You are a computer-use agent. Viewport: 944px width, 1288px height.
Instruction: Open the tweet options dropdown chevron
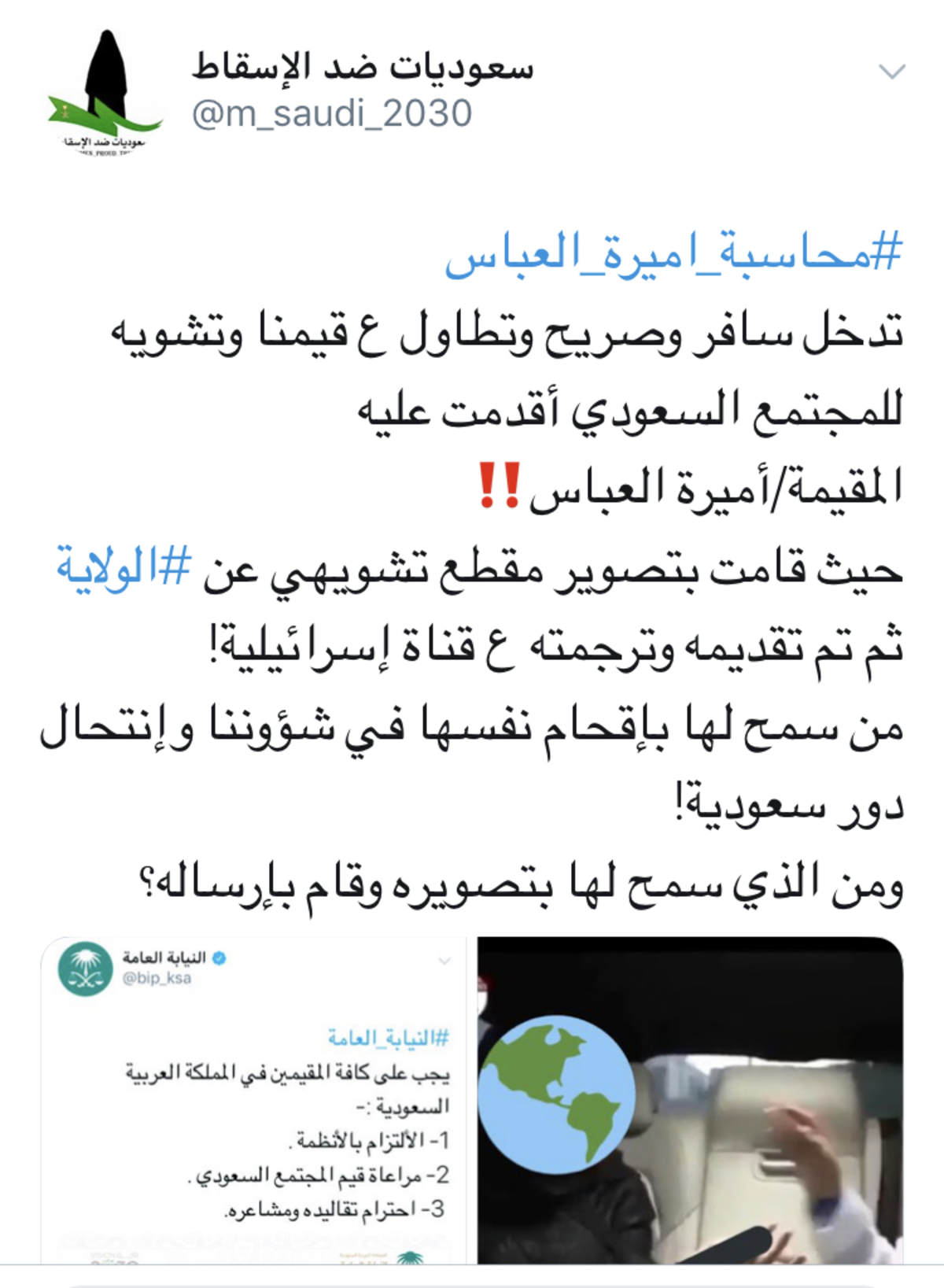tap(891, 72)
